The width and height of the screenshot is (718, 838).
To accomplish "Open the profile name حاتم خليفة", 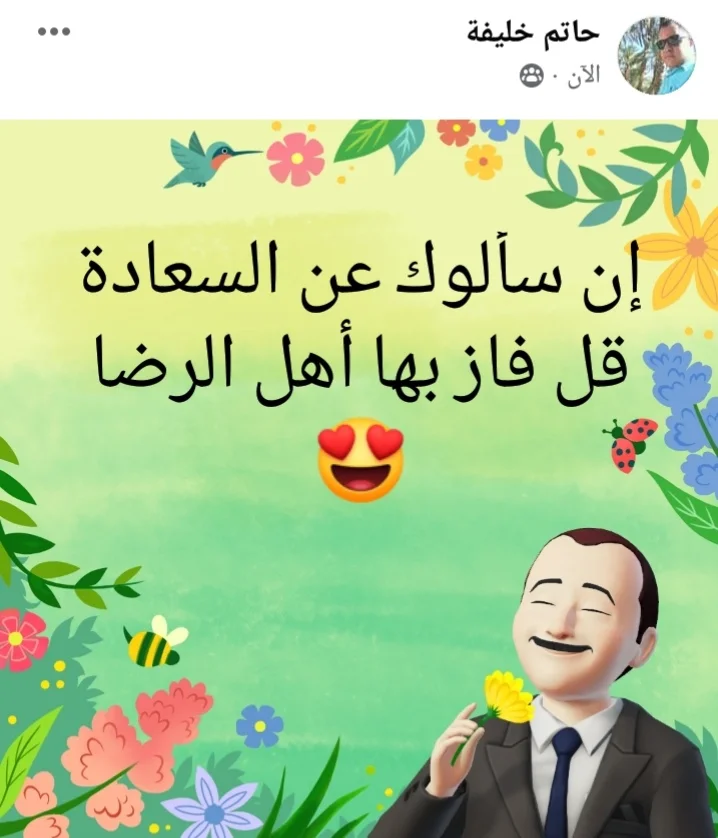I will pyautogui.click(x=533, y=32).
